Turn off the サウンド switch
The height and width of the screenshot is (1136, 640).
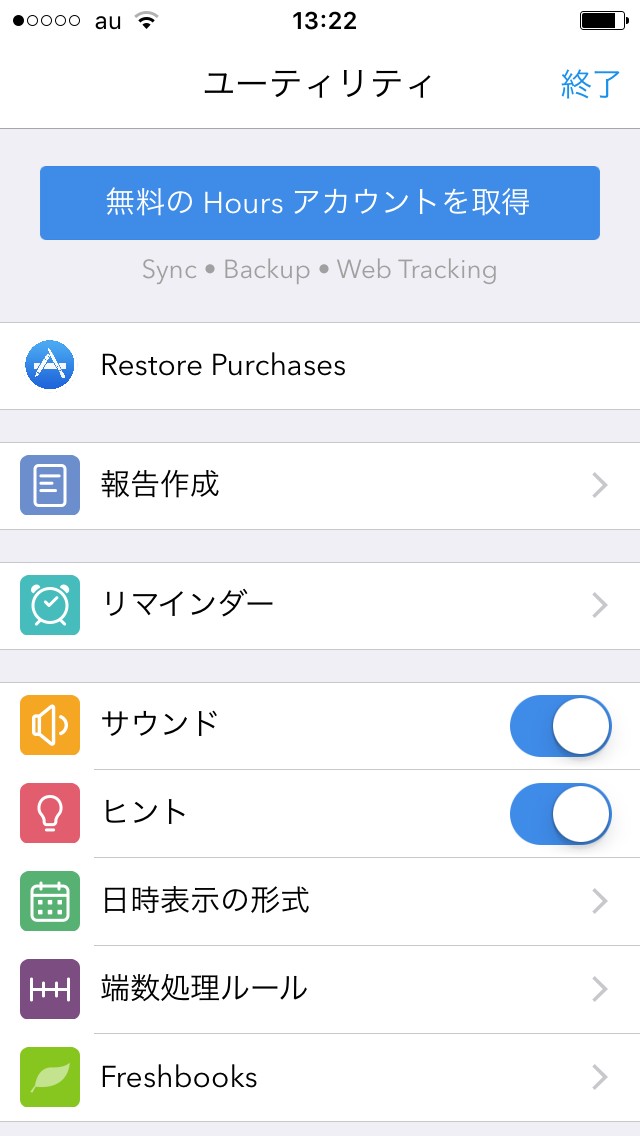[560, 725]
